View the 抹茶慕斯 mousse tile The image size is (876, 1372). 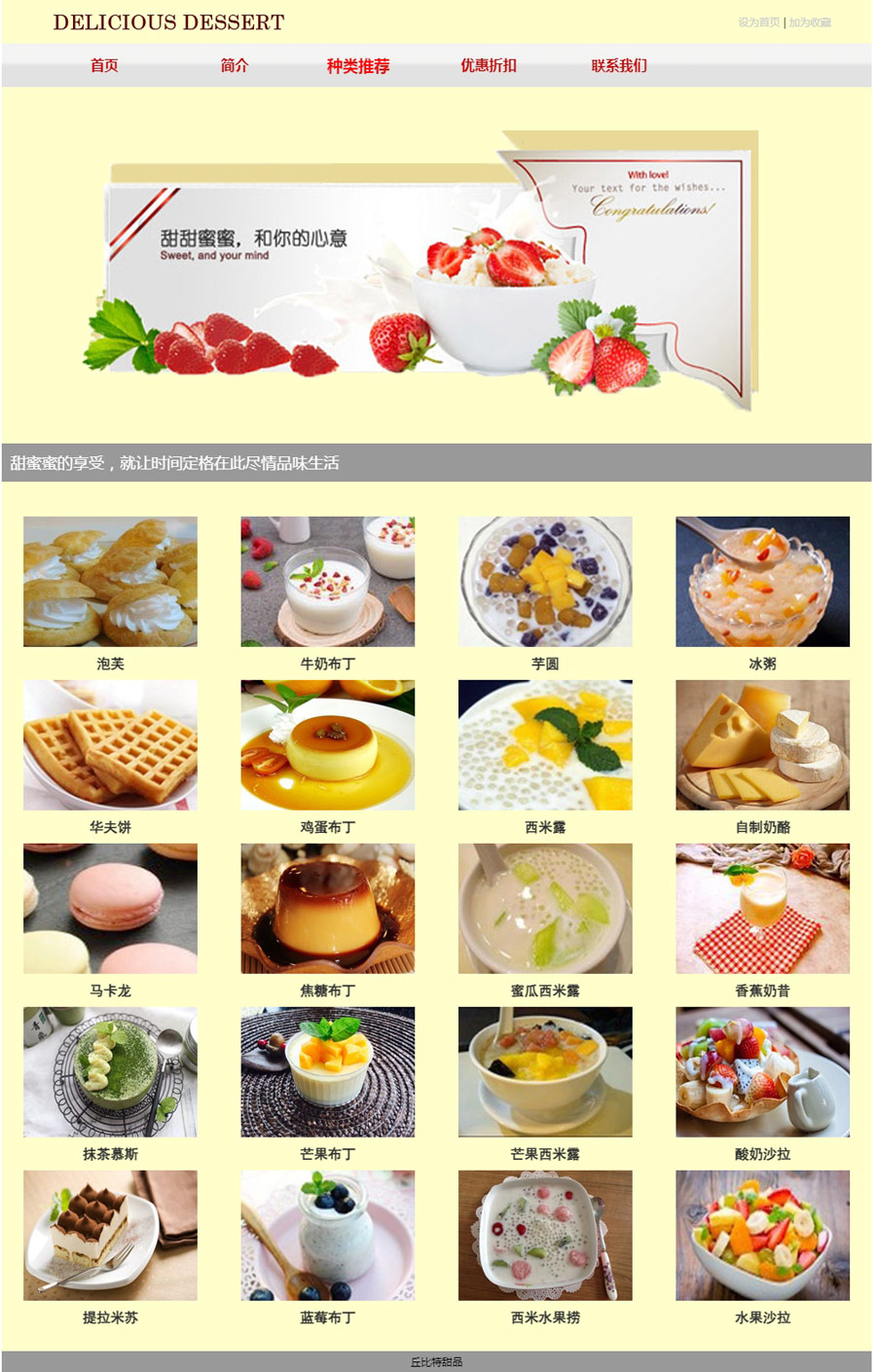[x=110, y=1072]
